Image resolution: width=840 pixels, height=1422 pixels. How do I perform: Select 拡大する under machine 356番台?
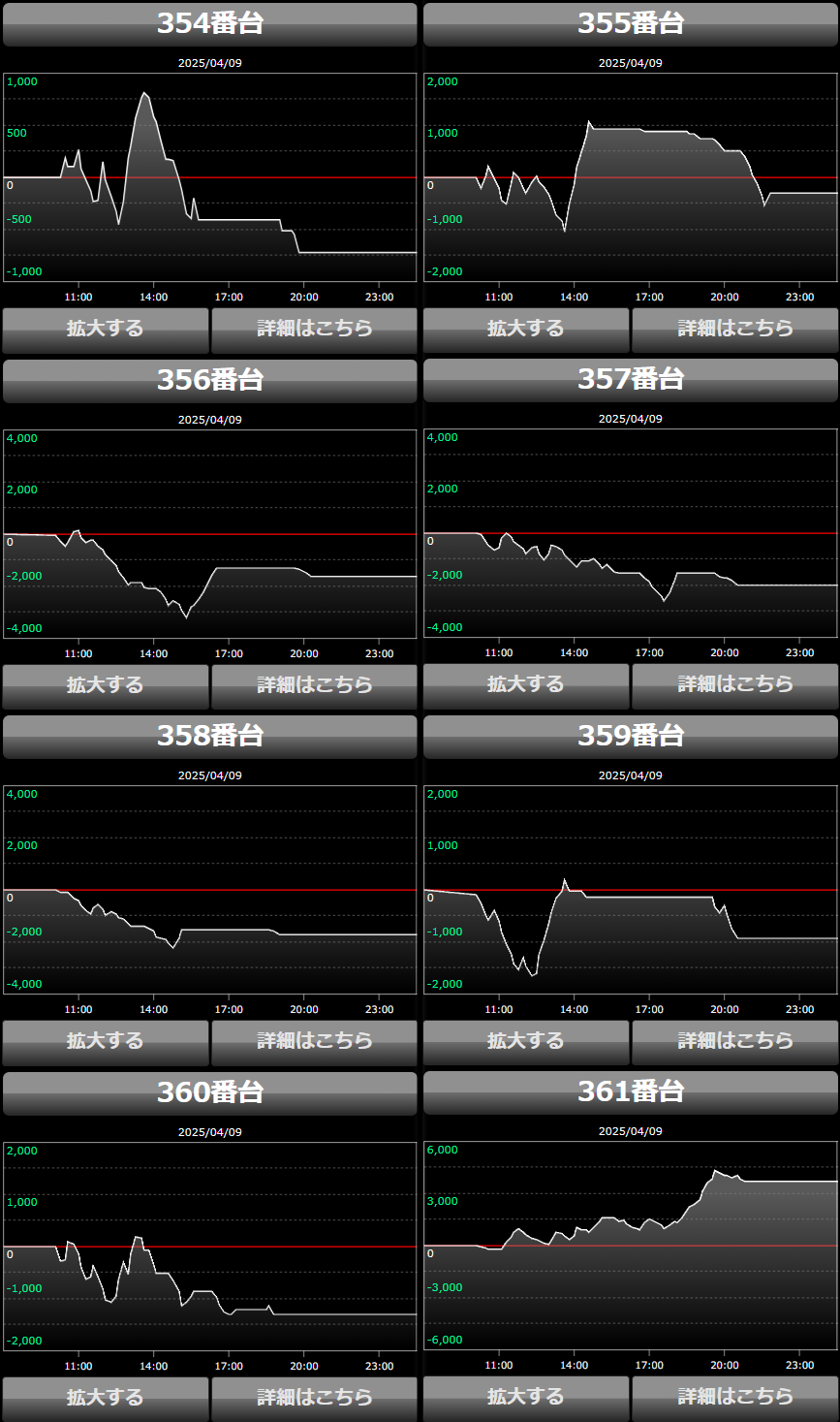106,685
